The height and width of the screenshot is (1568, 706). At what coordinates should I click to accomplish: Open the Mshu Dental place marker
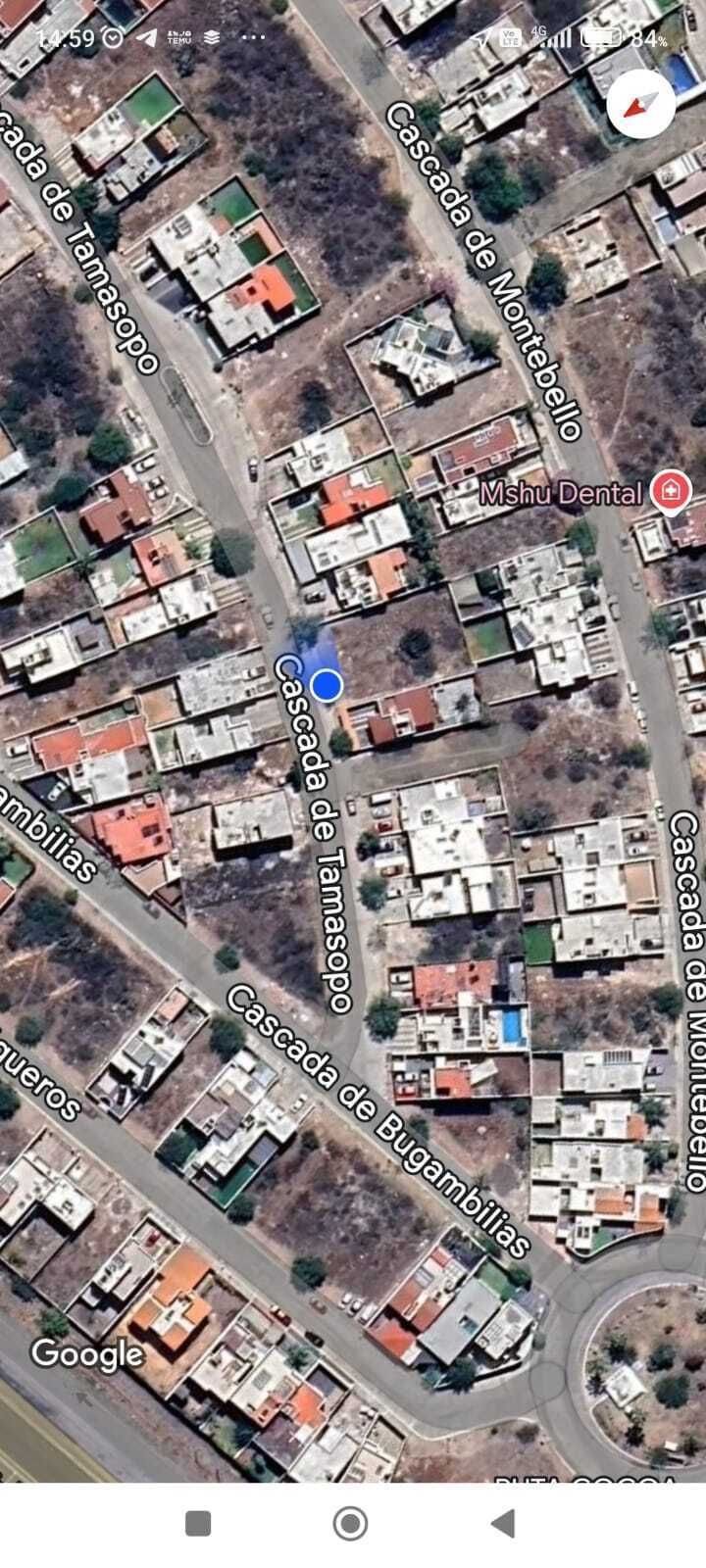click(x=670, y=492)
